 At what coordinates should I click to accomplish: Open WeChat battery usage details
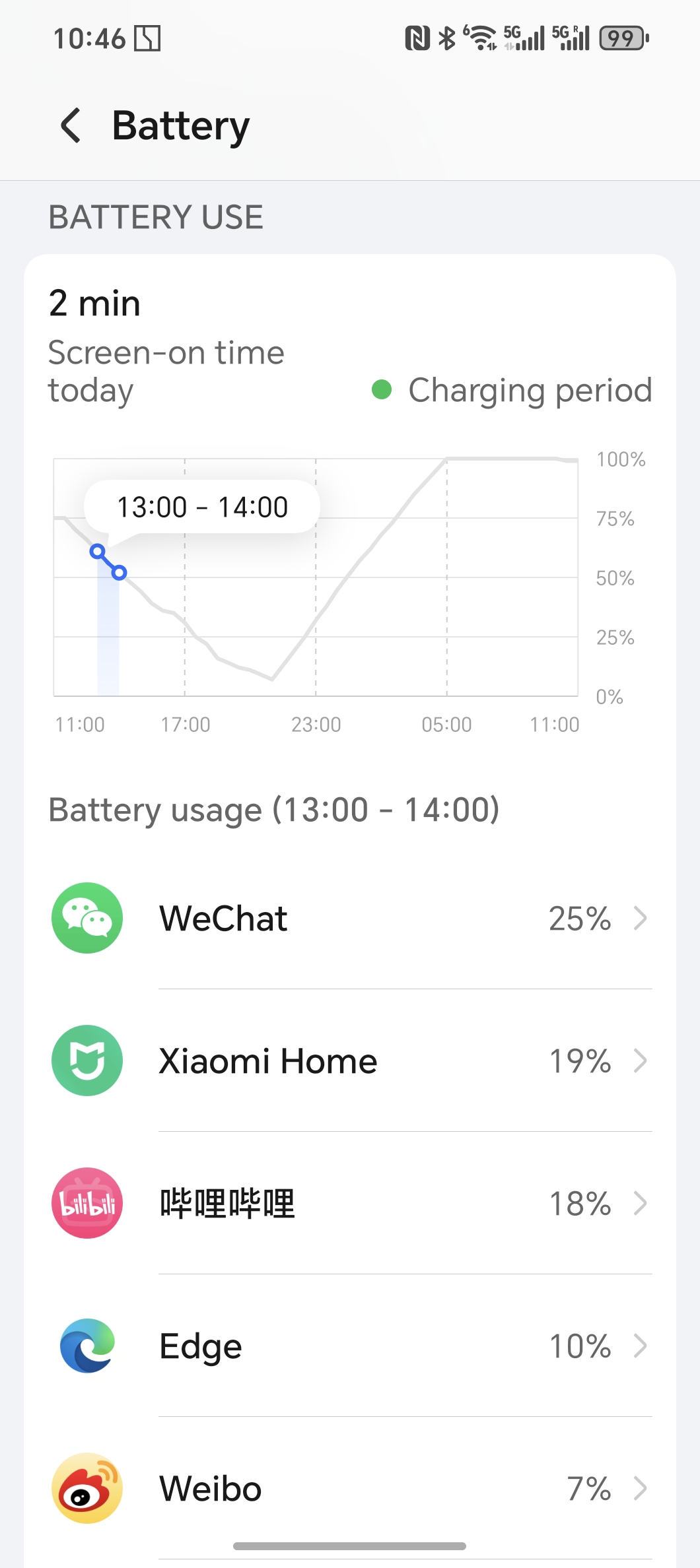pyautogui.click(x=350, y=918)
